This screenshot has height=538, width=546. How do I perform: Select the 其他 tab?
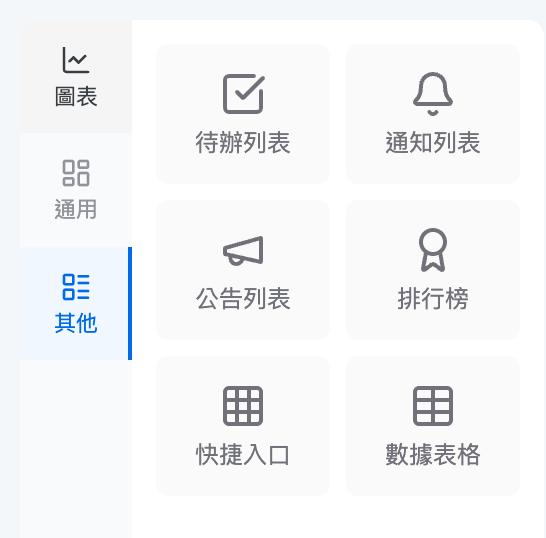(76, 303)
